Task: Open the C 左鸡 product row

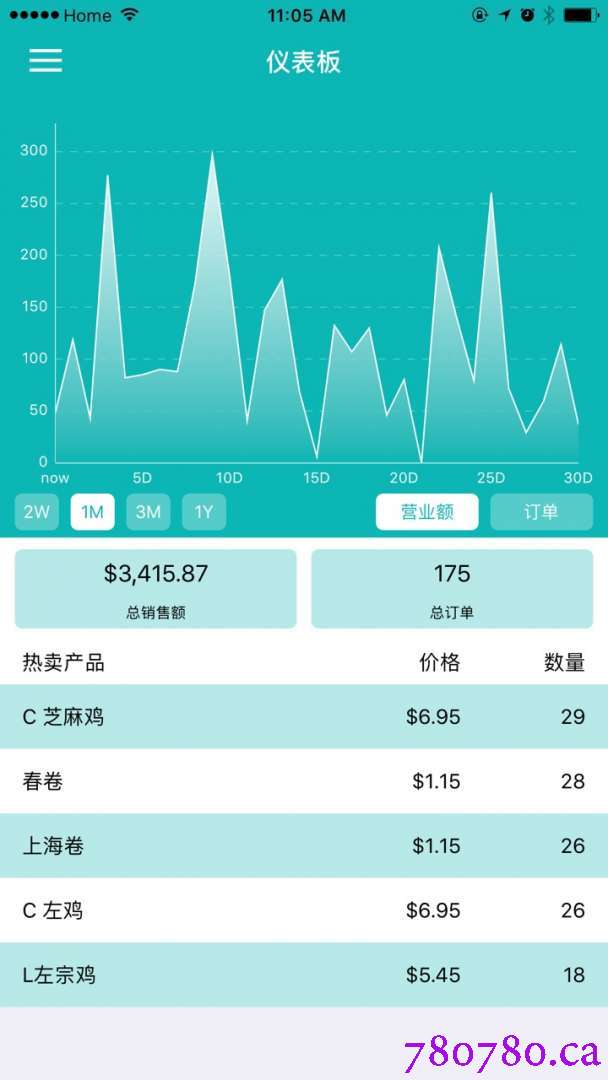Action: click(304, 911)
